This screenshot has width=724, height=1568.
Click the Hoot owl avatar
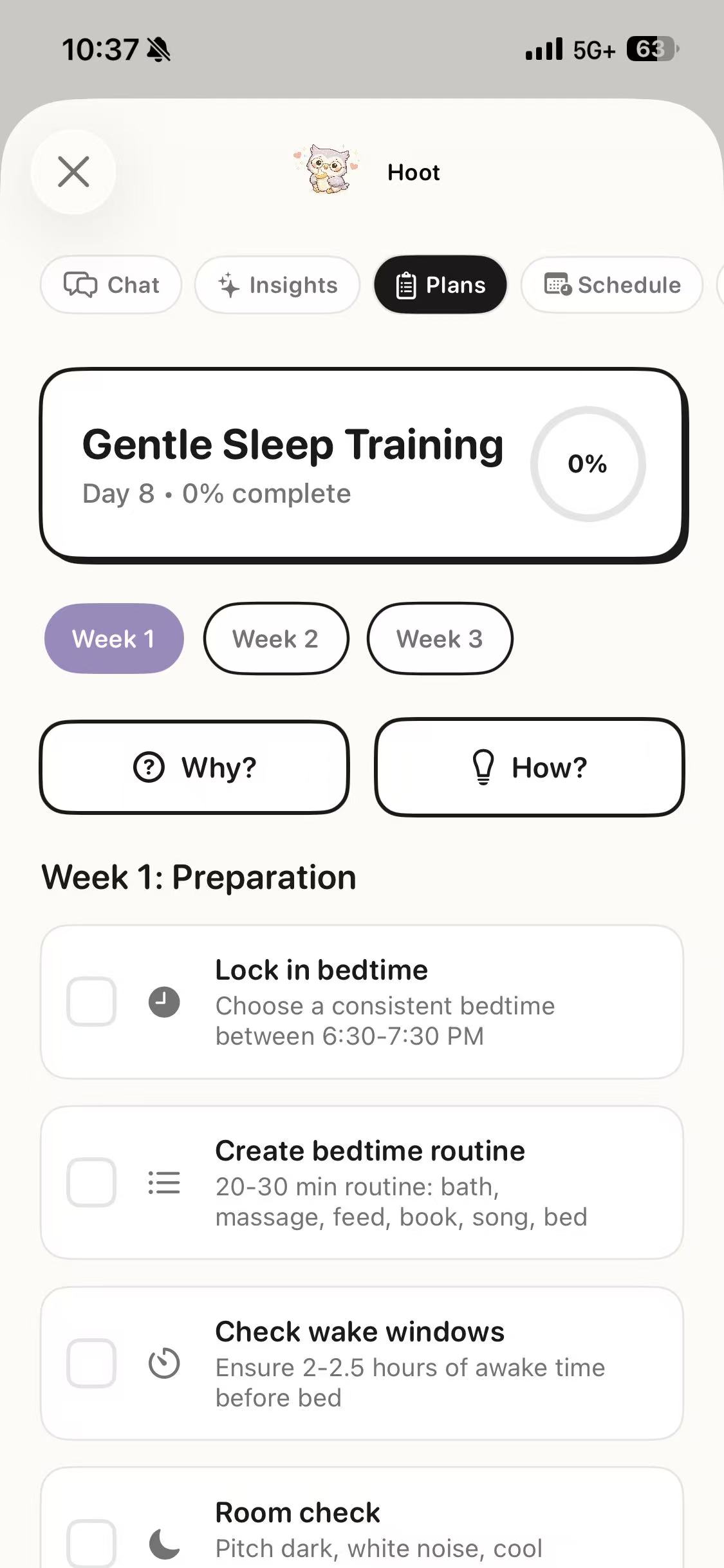[x=328, y=171]
